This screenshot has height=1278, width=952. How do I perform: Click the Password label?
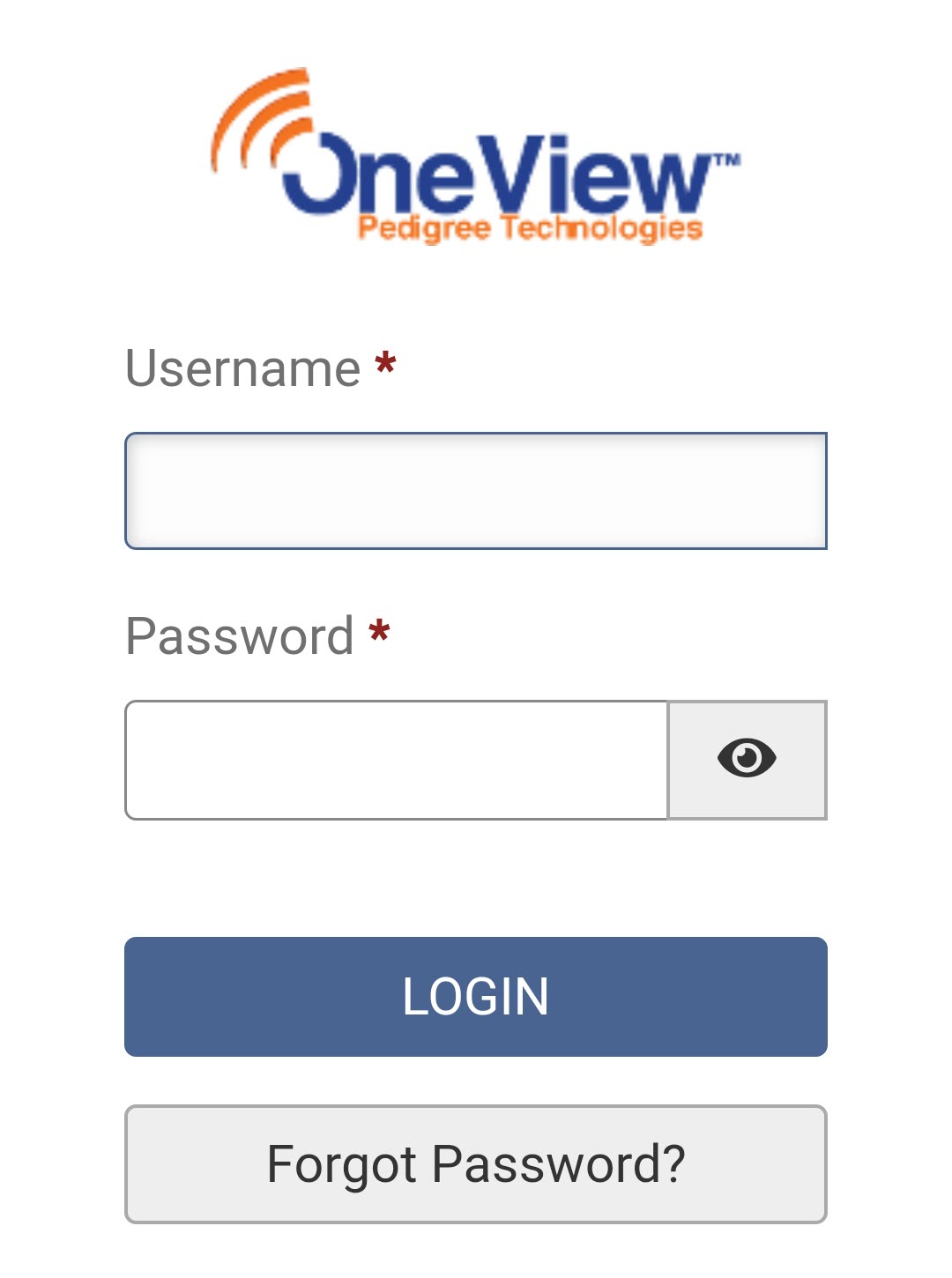[240, 635]
